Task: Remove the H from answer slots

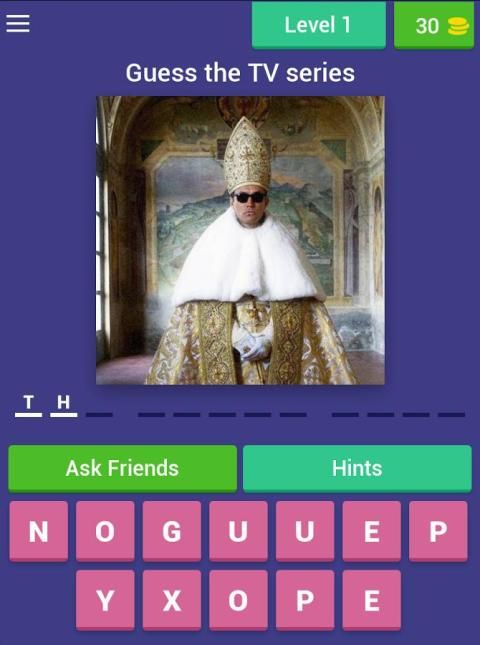Action: [x=64, y=405]
